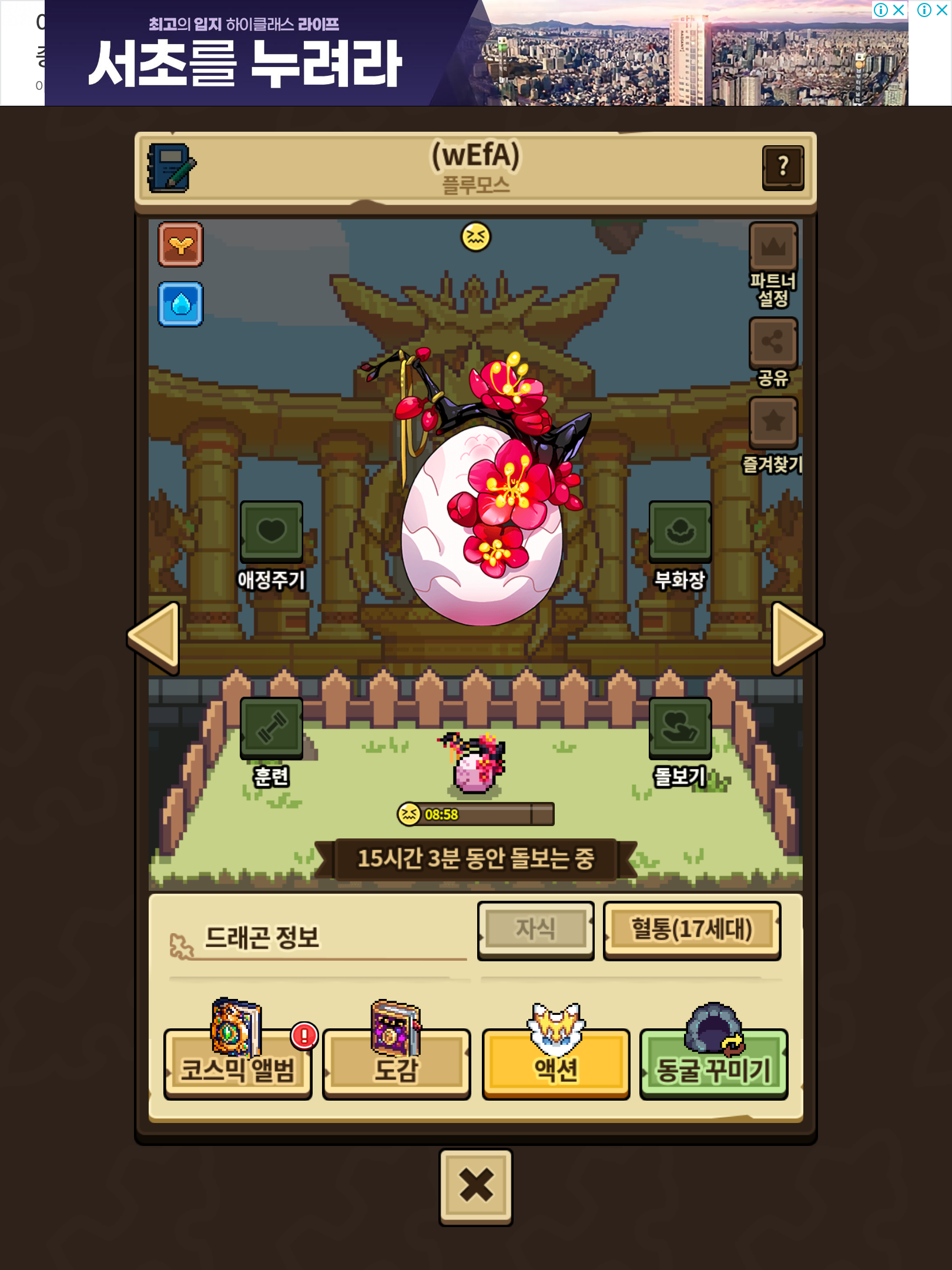
Task: Share the dragon with 공유
Action: pyautogui.click(x=773, y=343)
